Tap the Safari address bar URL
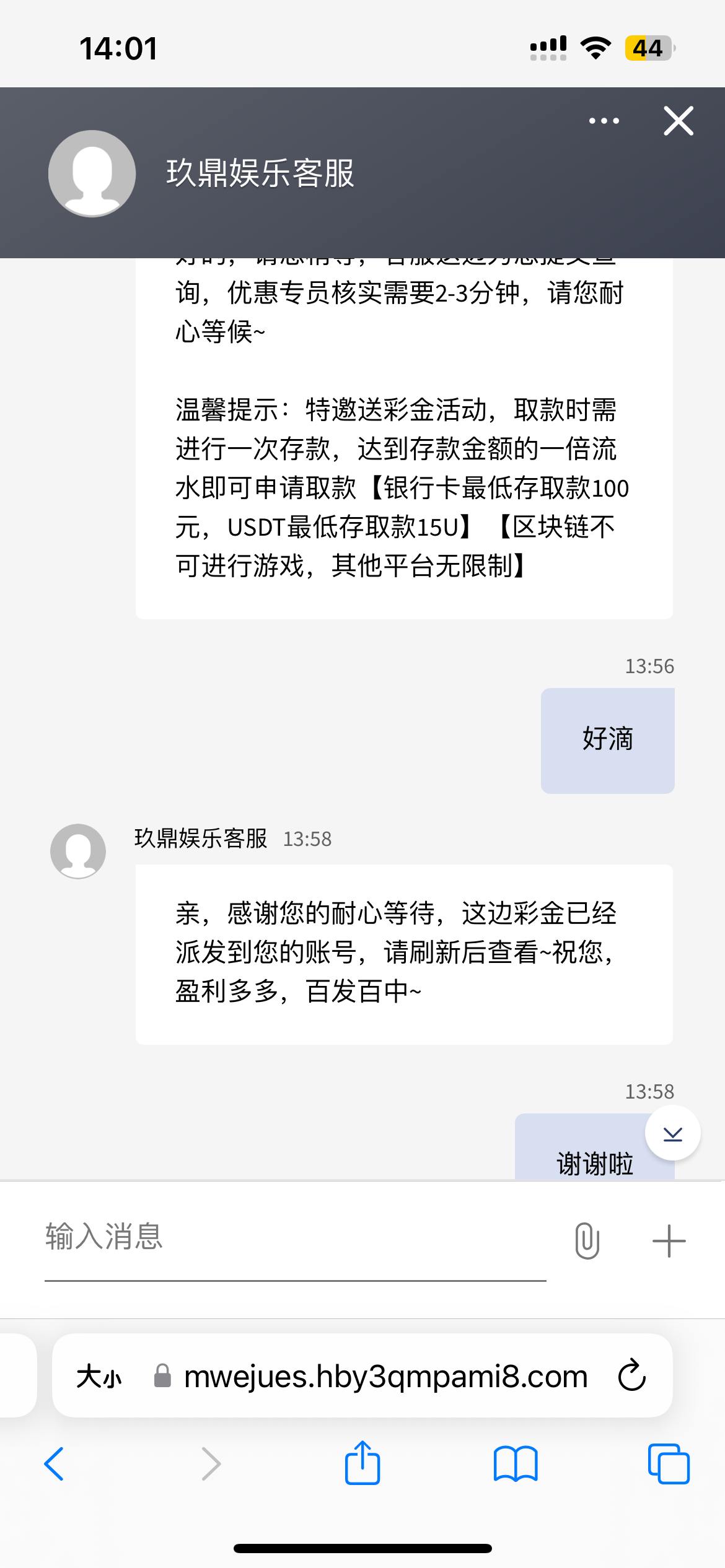This screenshot has width=725, height=1568. pos(385,1376)
